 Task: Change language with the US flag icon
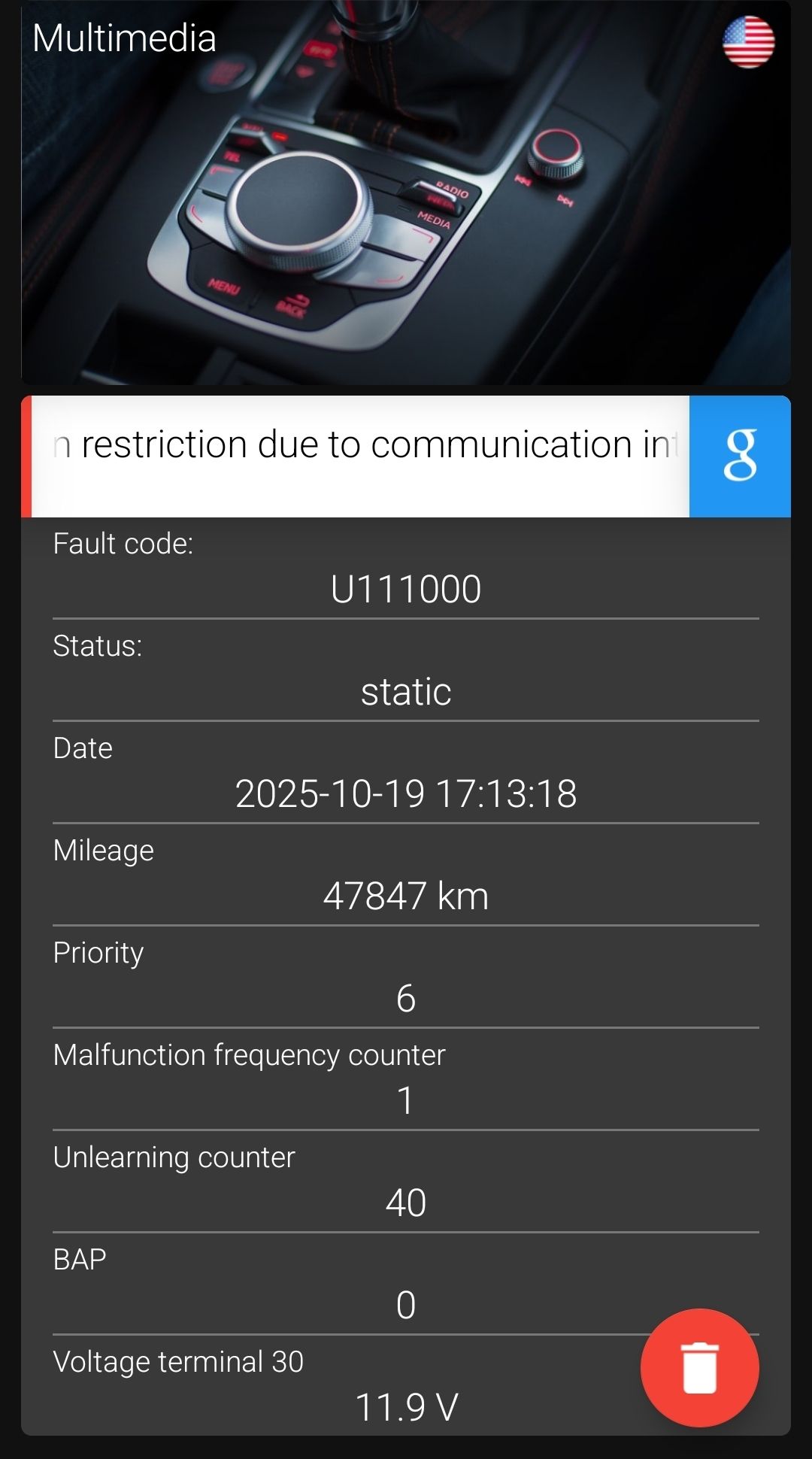point(748,42)
